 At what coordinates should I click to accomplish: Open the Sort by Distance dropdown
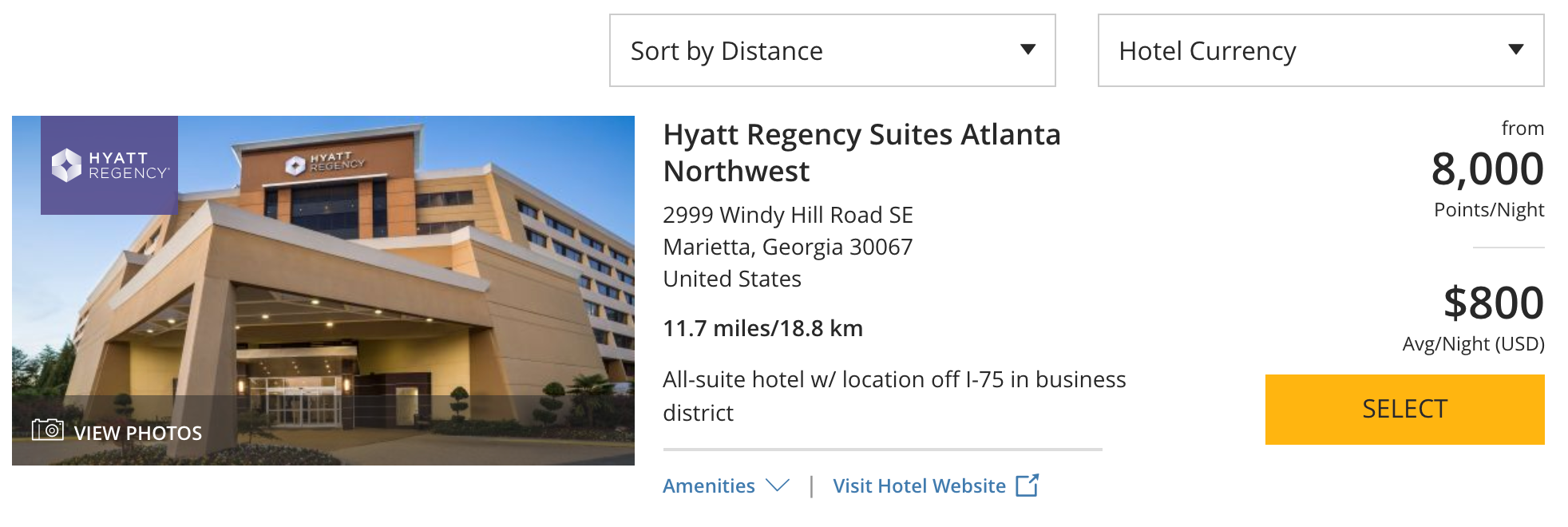click(x=832, y=50)
